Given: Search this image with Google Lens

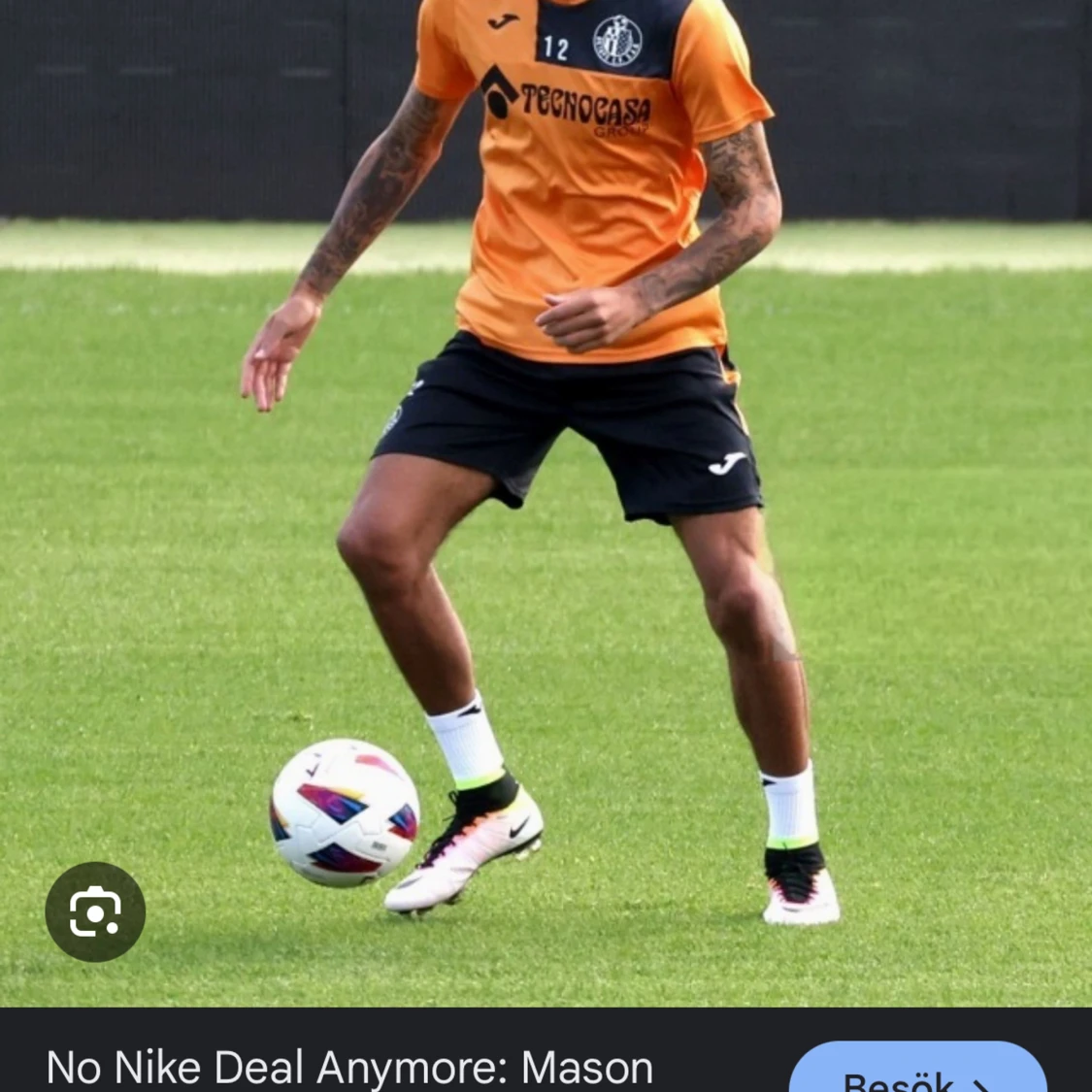Looking at the screenshot, I should (95, 911).
